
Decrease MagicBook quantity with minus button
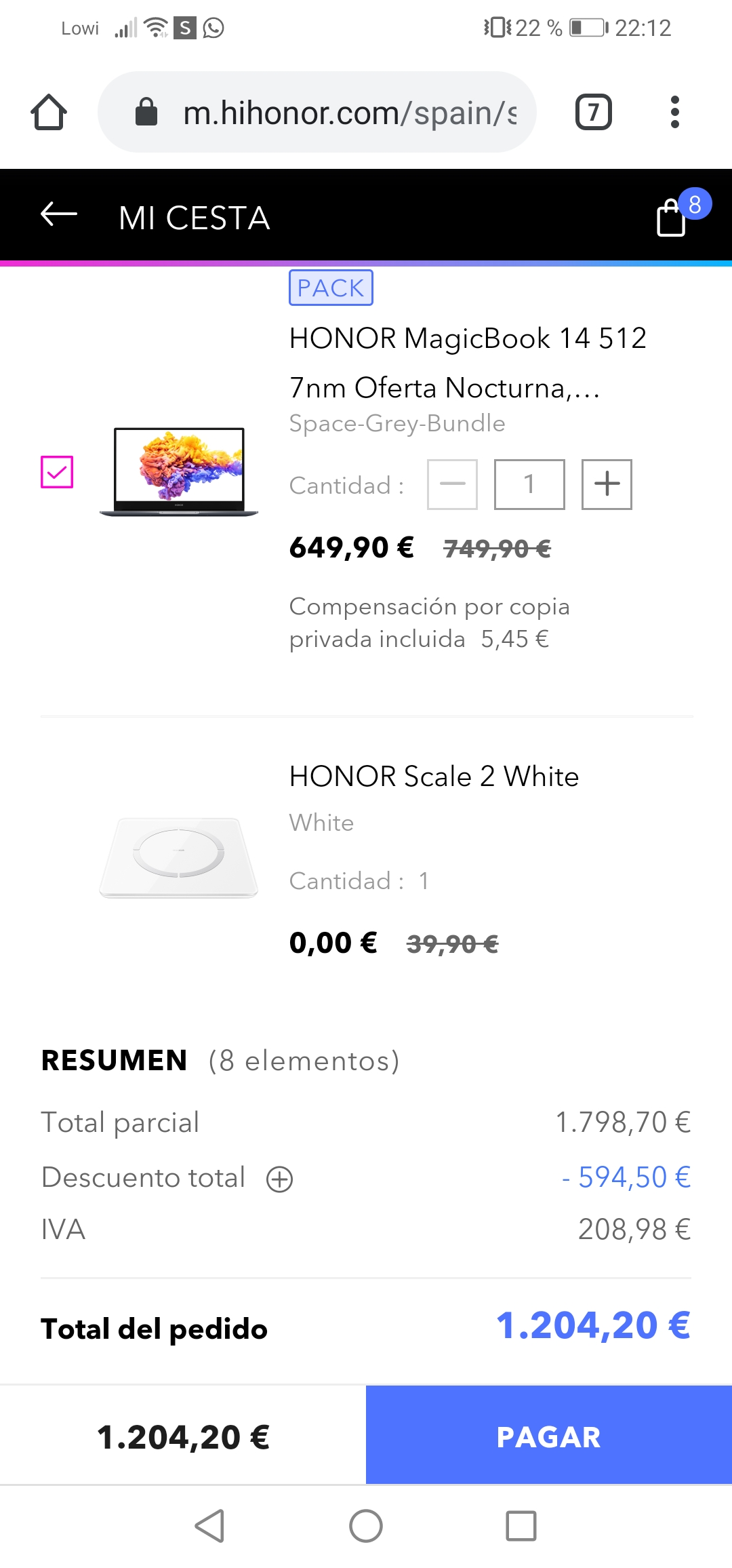tap(452, 484)
